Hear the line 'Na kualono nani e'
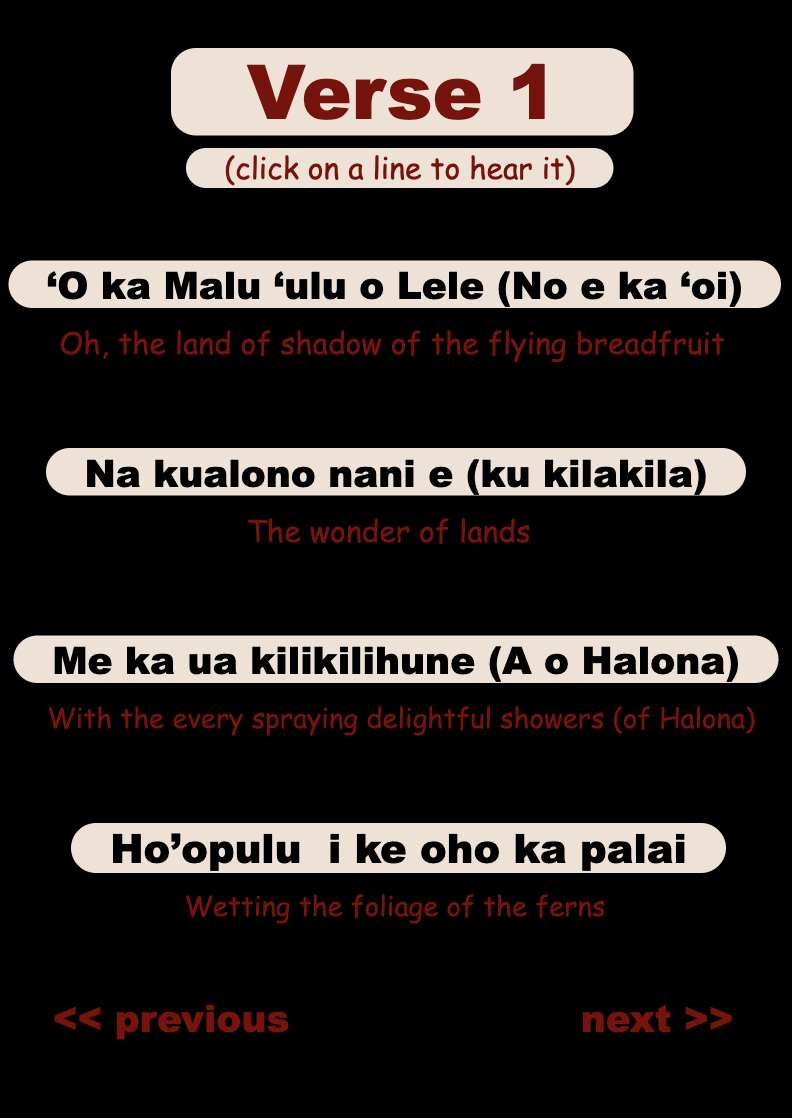792x1118 pixels. (396, 473)
